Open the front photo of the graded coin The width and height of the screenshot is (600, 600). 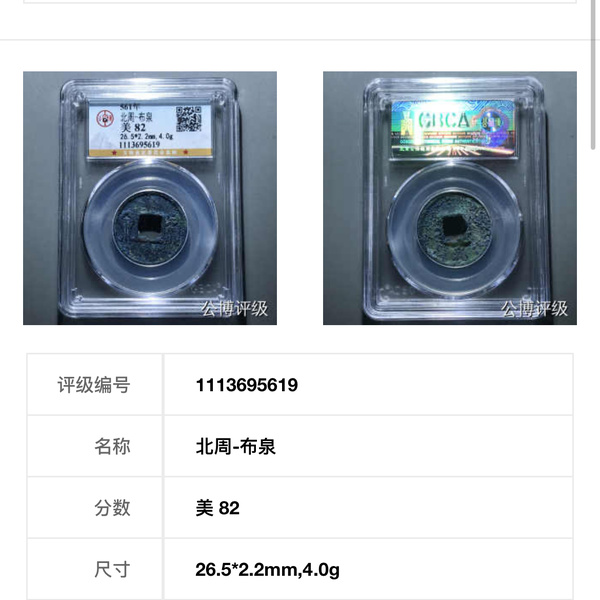click(x=150, y=198)
